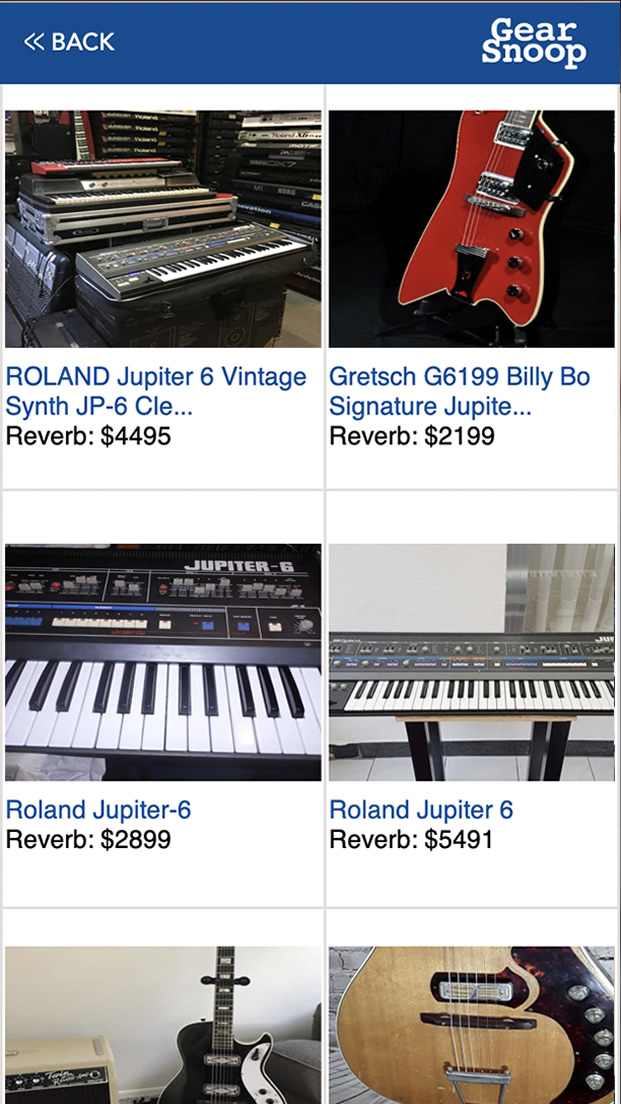
Task: Go back using the Back button
Action: 69,42
